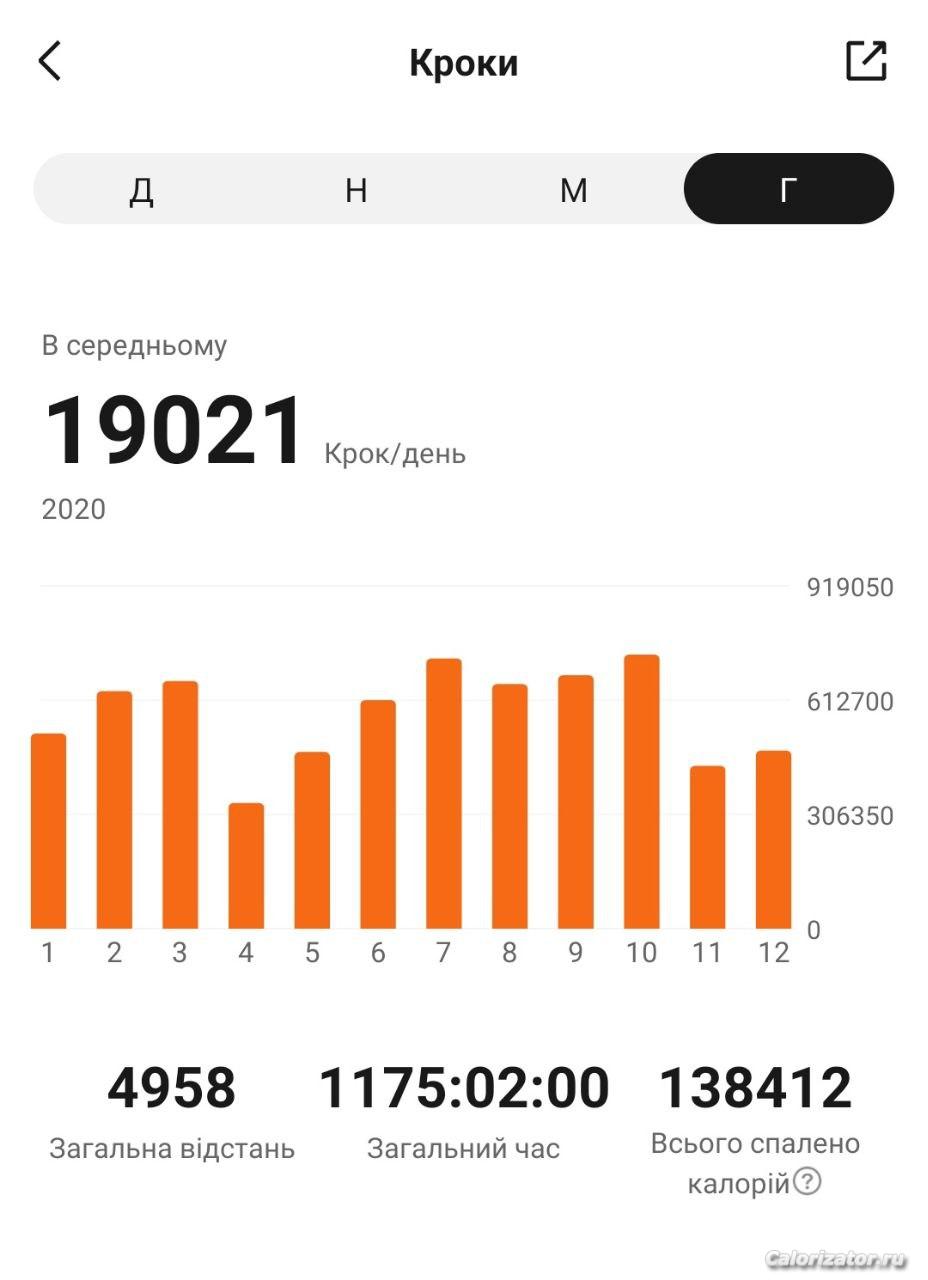Switch to the М month tab
928x1280 pixels.
573,189
